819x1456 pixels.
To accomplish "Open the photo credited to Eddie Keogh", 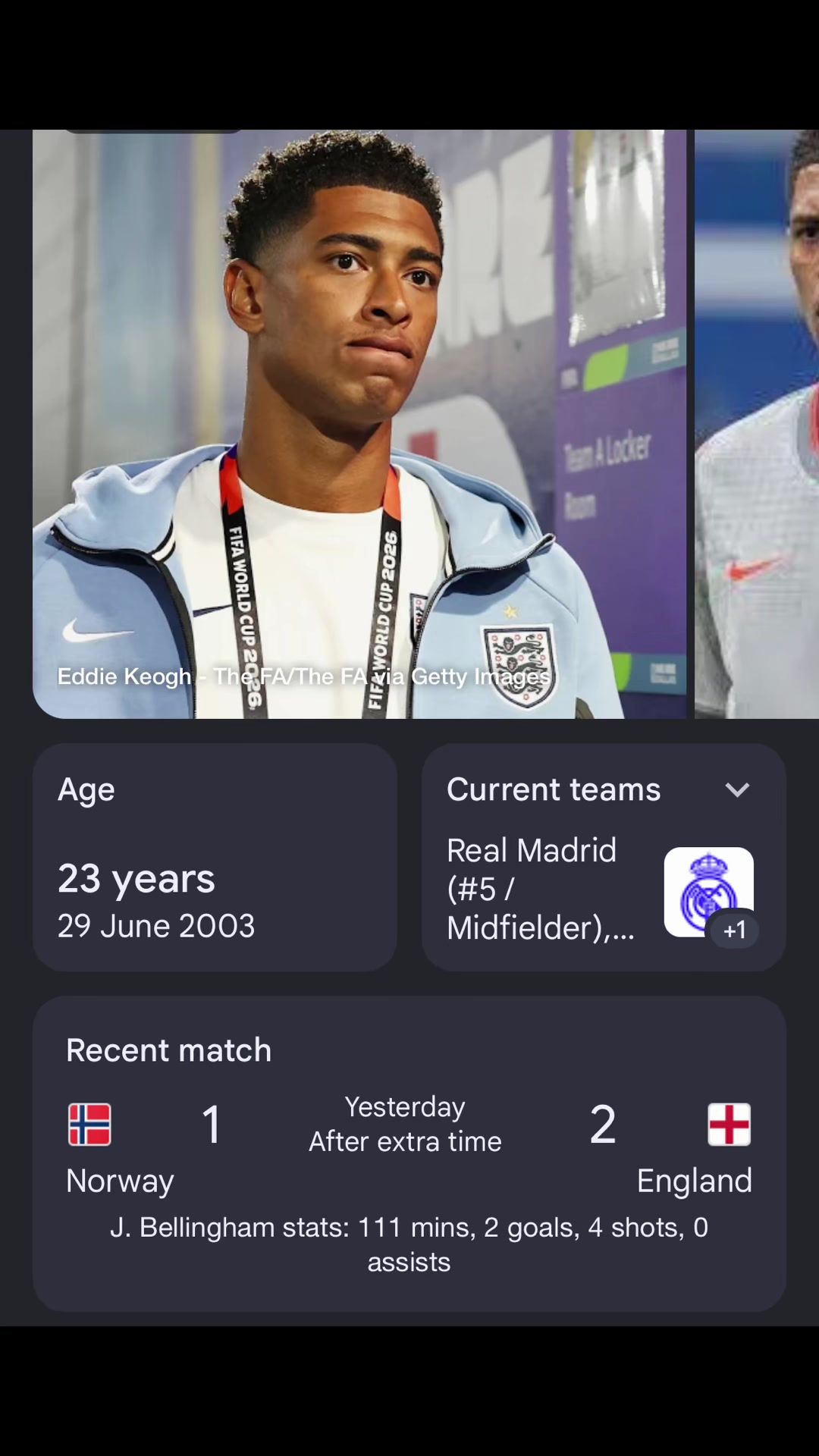I will click(359, 424).
